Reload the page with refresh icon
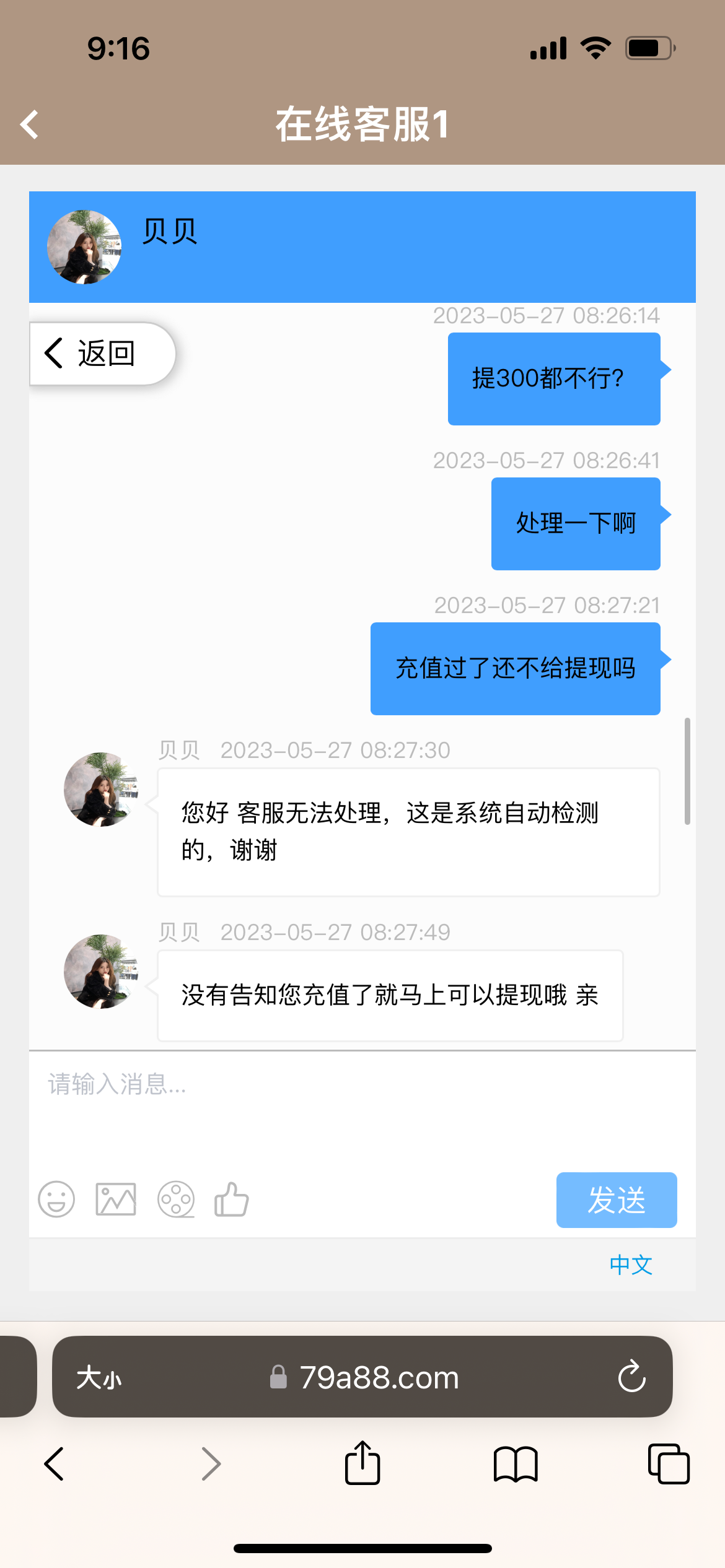 632,1379
